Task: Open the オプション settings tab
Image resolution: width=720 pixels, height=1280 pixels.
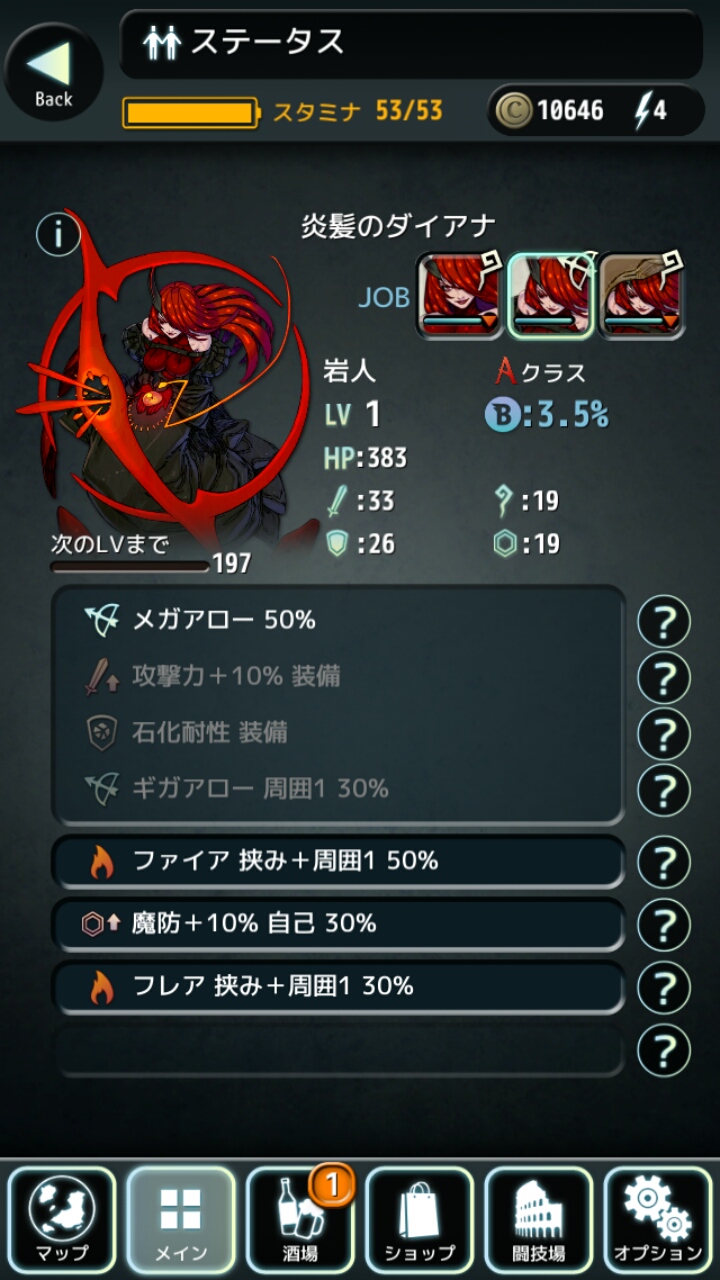Action: [x=658, y=1220]
